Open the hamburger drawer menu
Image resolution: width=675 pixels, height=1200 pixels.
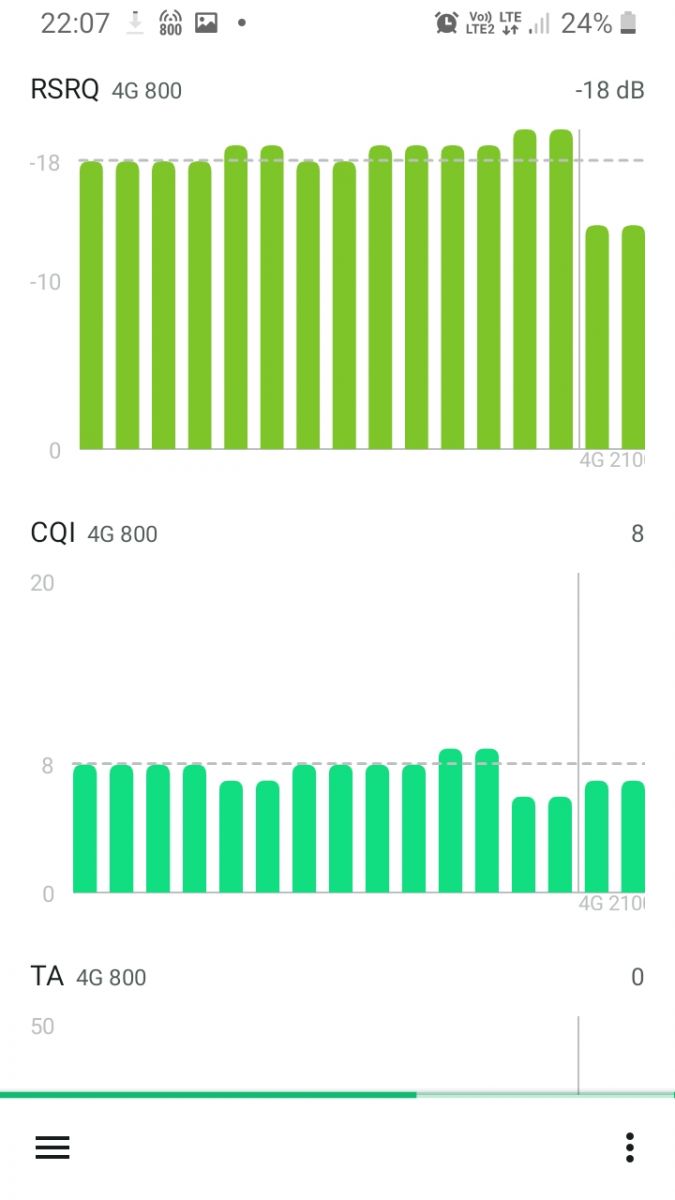[x=52, y=1147]
